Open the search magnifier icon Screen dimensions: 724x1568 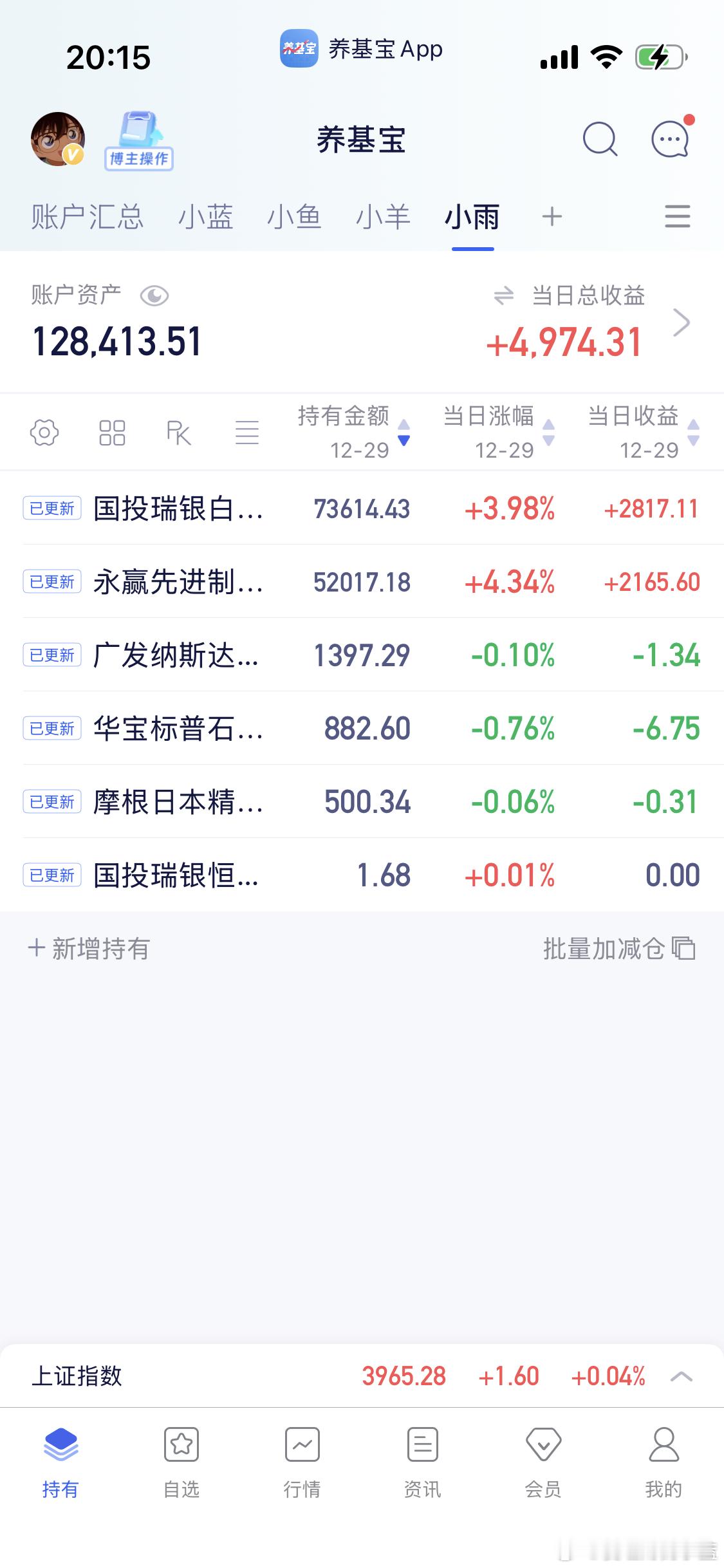(x=600, y=139)
